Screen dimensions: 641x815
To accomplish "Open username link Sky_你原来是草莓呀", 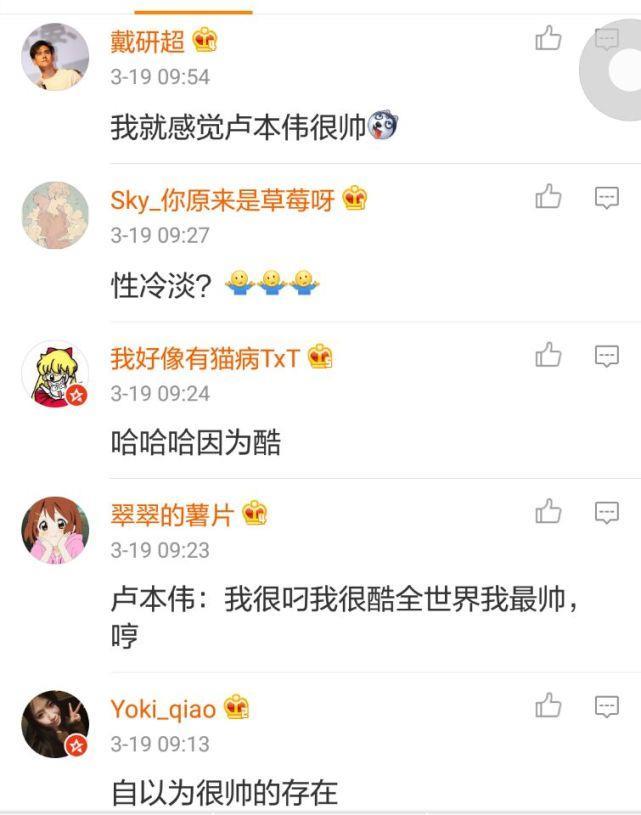I will point(222,199).
